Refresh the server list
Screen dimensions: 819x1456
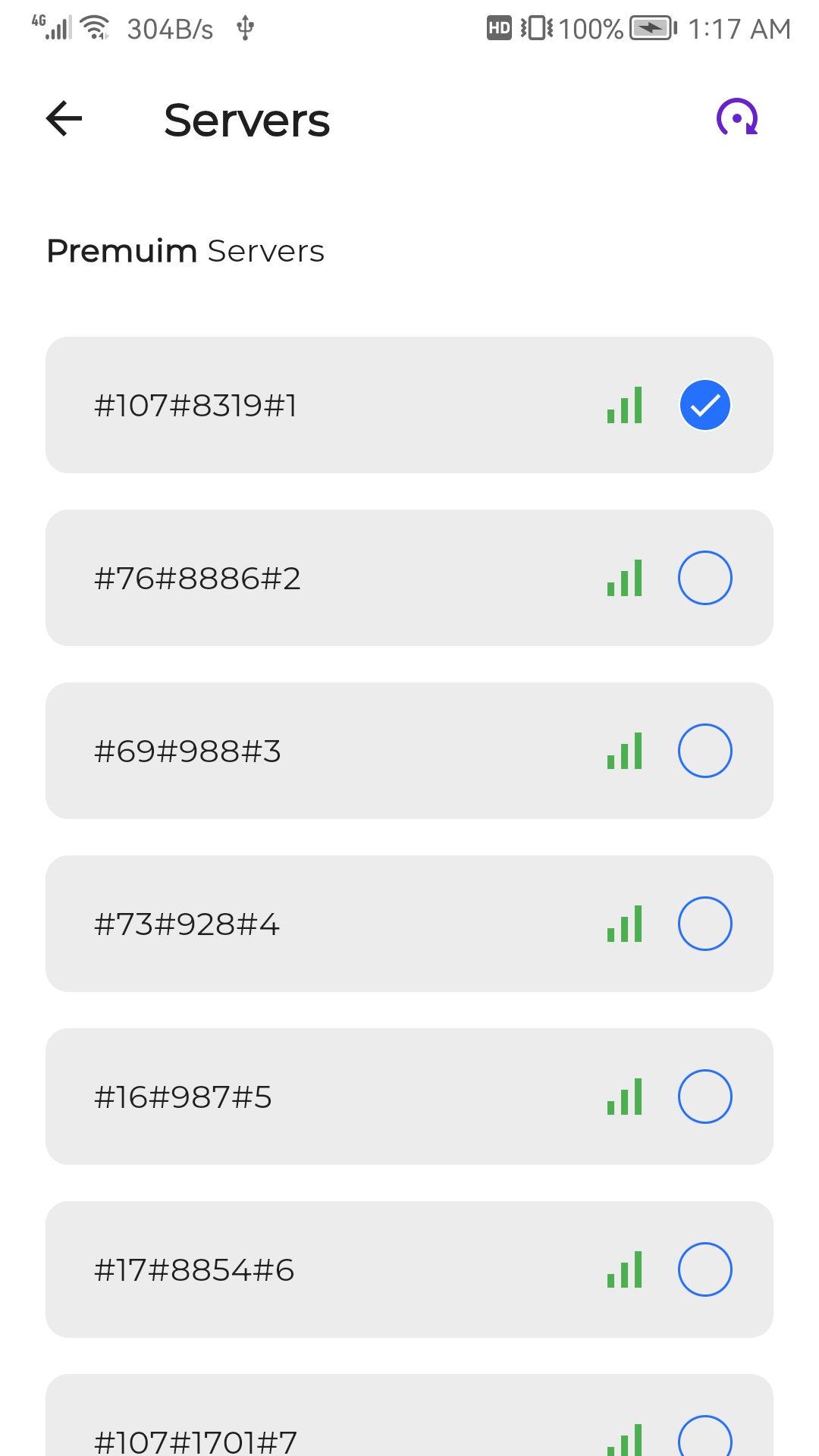(x=738, y=118)
